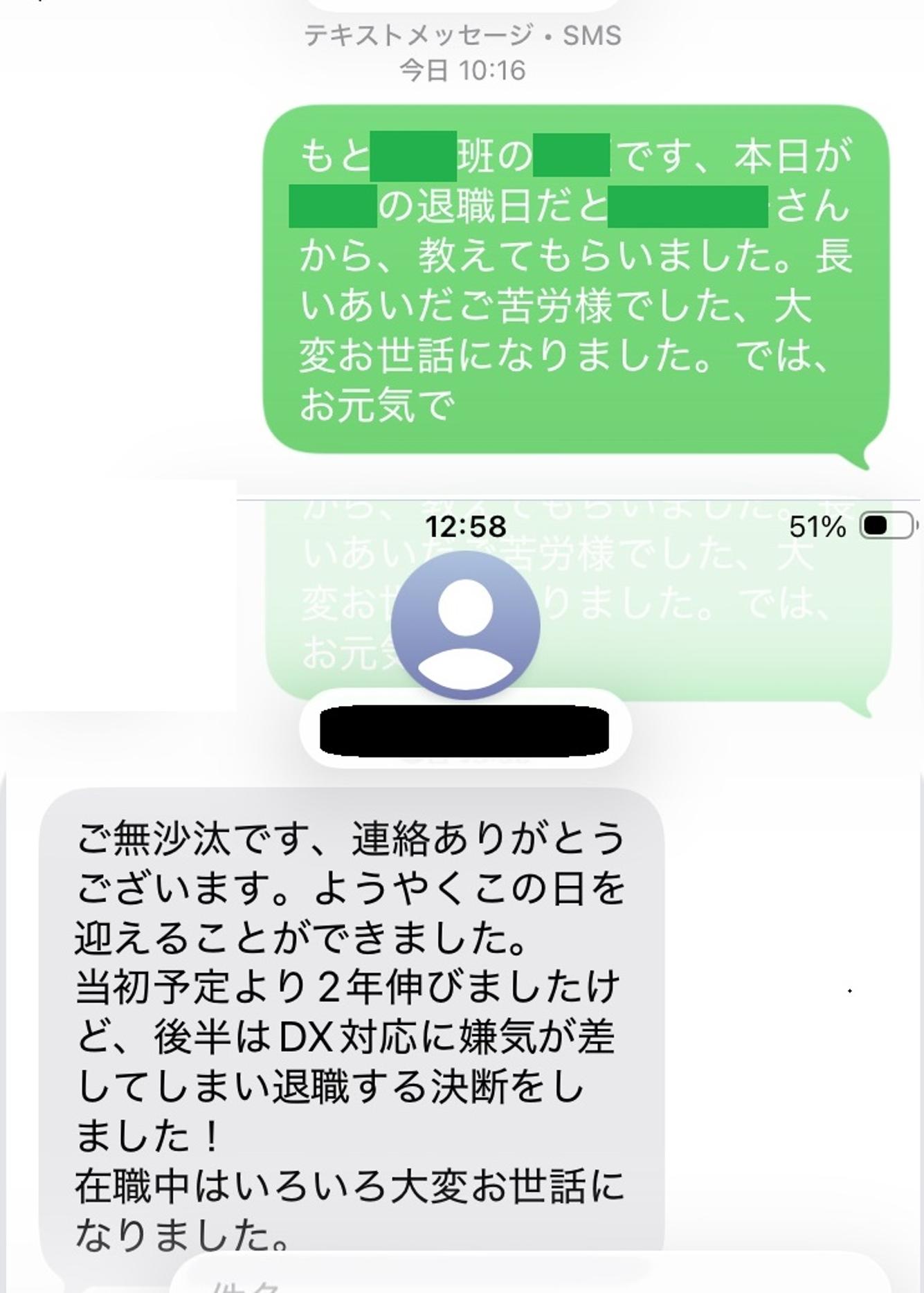924x1293 pixels.
Task: Tap the テキストメッセージ・SMS header label
Action: coord(462,36)
